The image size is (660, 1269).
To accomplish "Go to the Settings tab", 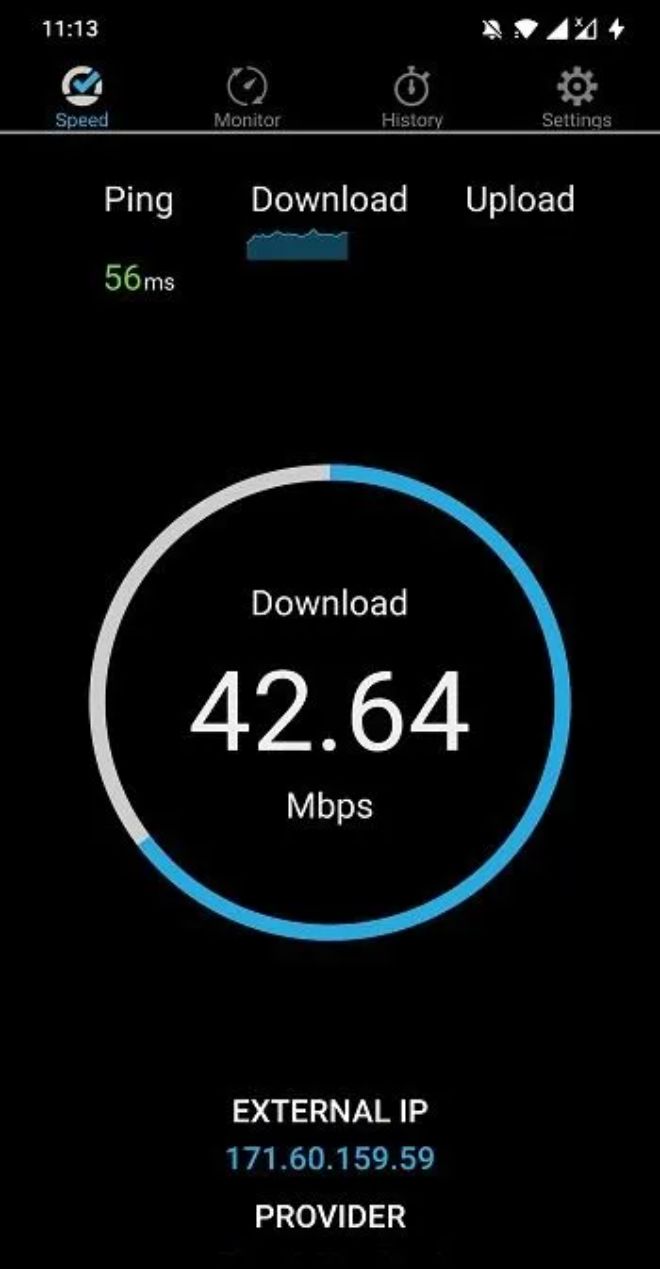I will click(x=576, y=99).
